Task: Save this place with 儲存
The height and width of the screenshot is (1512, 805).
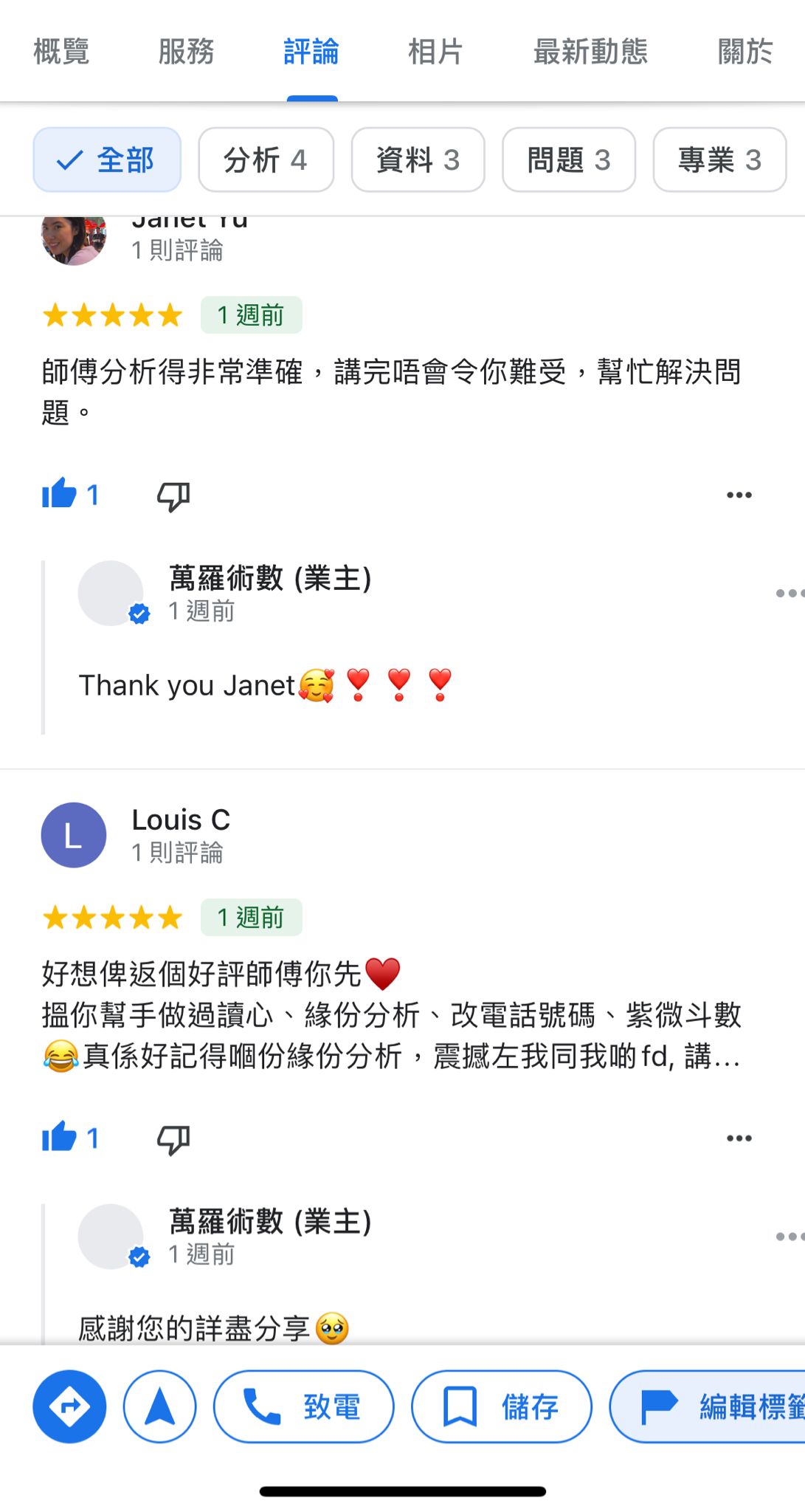Action: tap(501, 1406)
